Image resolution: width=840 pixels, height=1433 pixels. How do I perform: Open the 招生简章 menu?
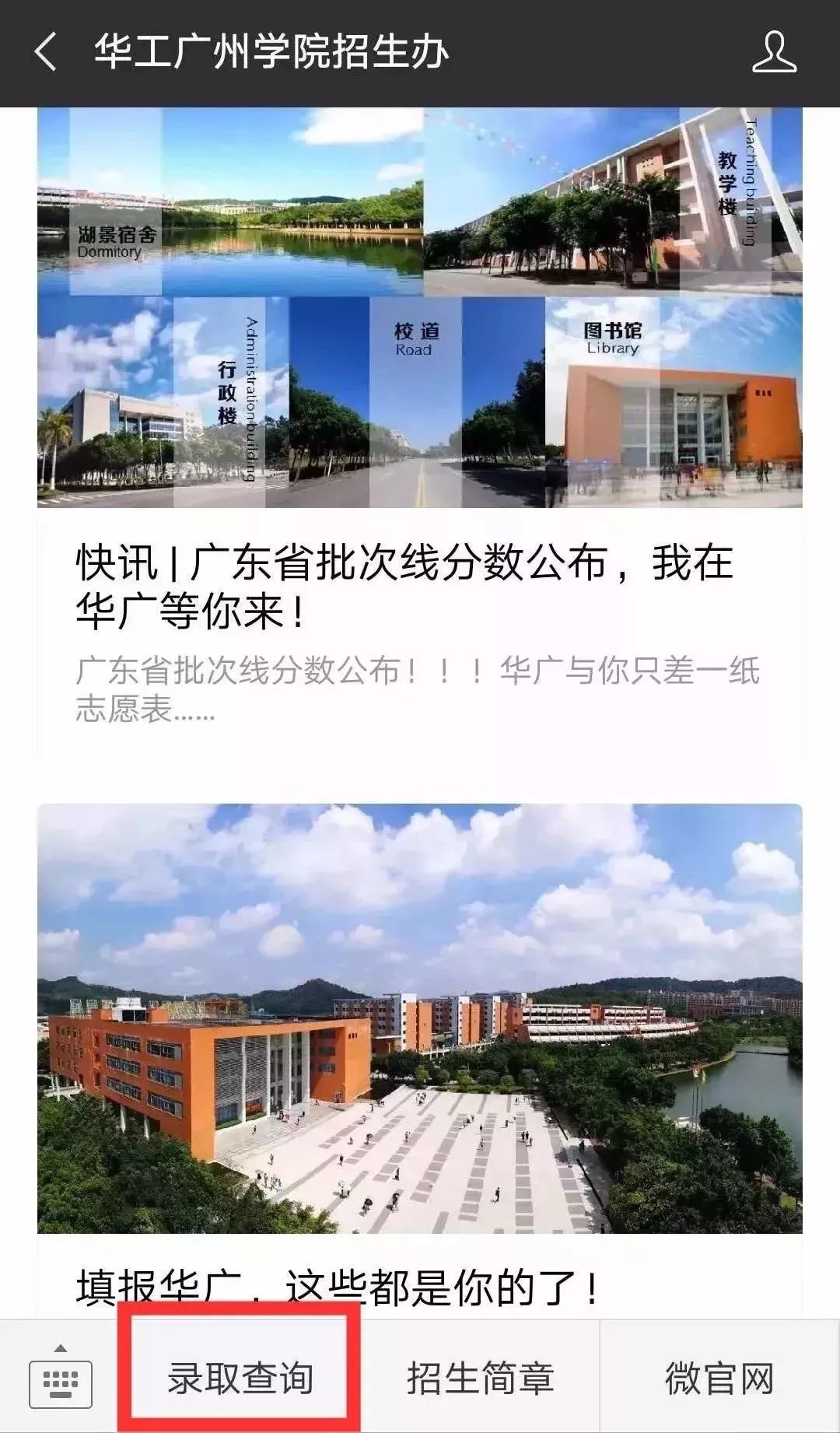coord(480,1379)
